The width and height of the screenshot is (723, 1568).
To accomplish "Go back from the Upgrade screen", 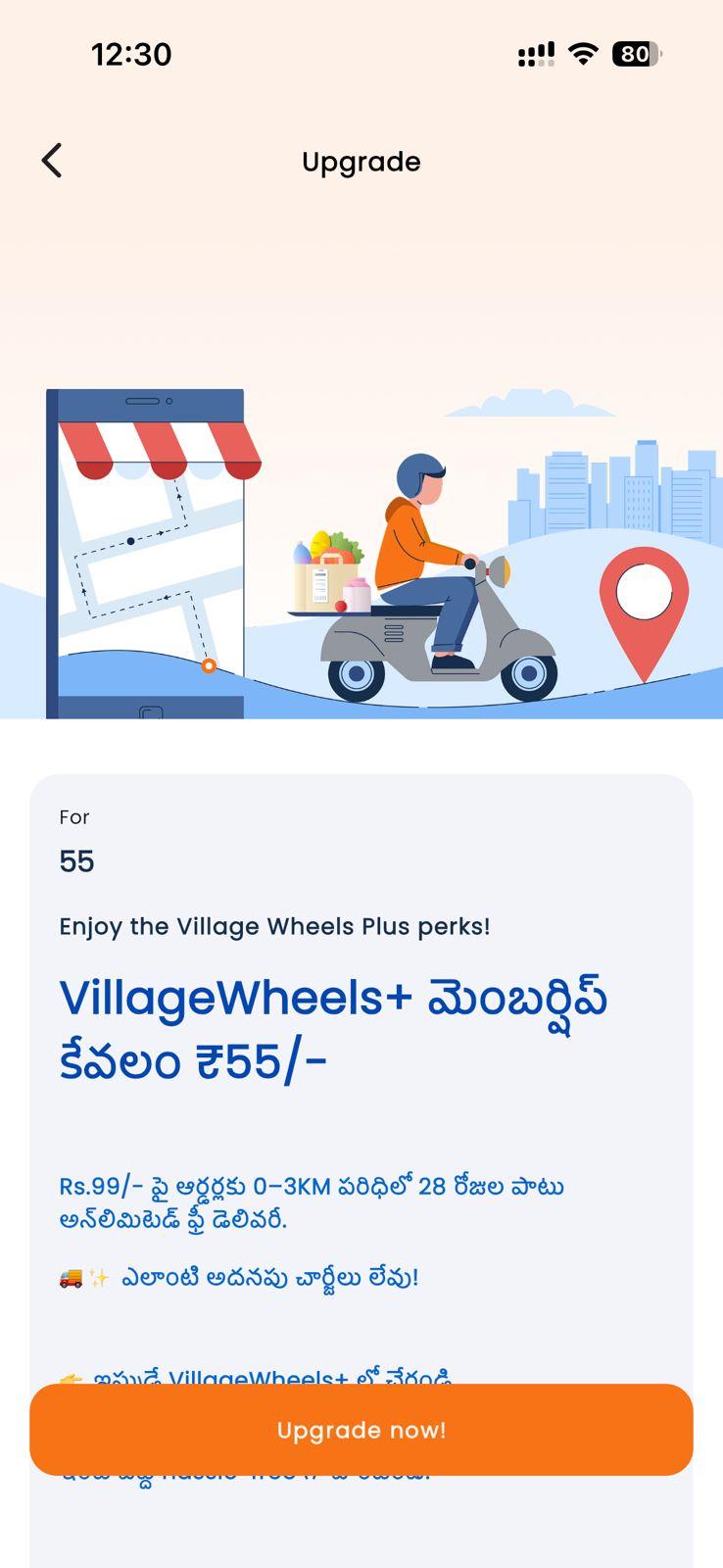I will tap(52, 161).
